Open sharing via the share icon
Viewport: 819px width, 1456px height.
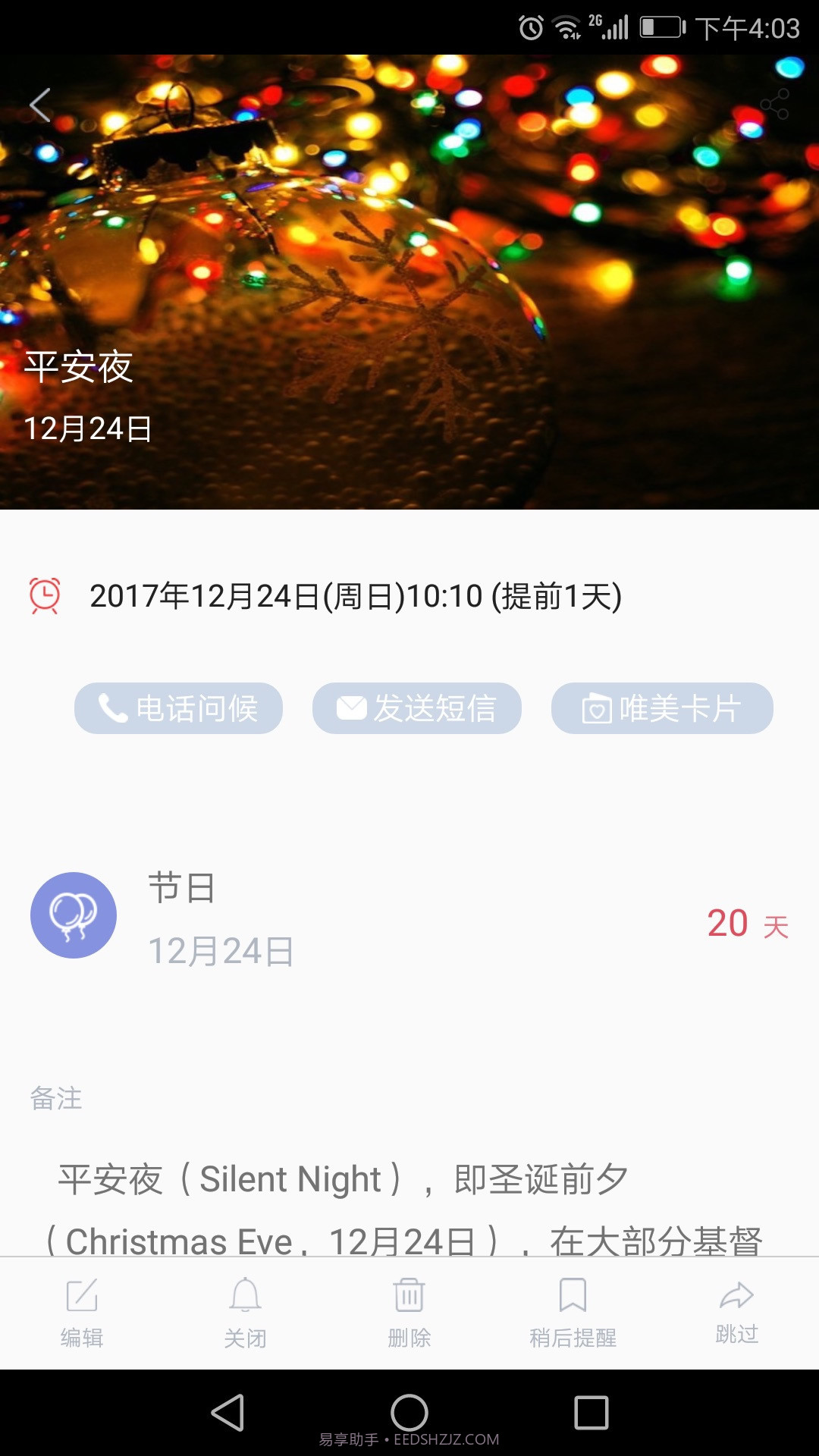click(775, 104)
